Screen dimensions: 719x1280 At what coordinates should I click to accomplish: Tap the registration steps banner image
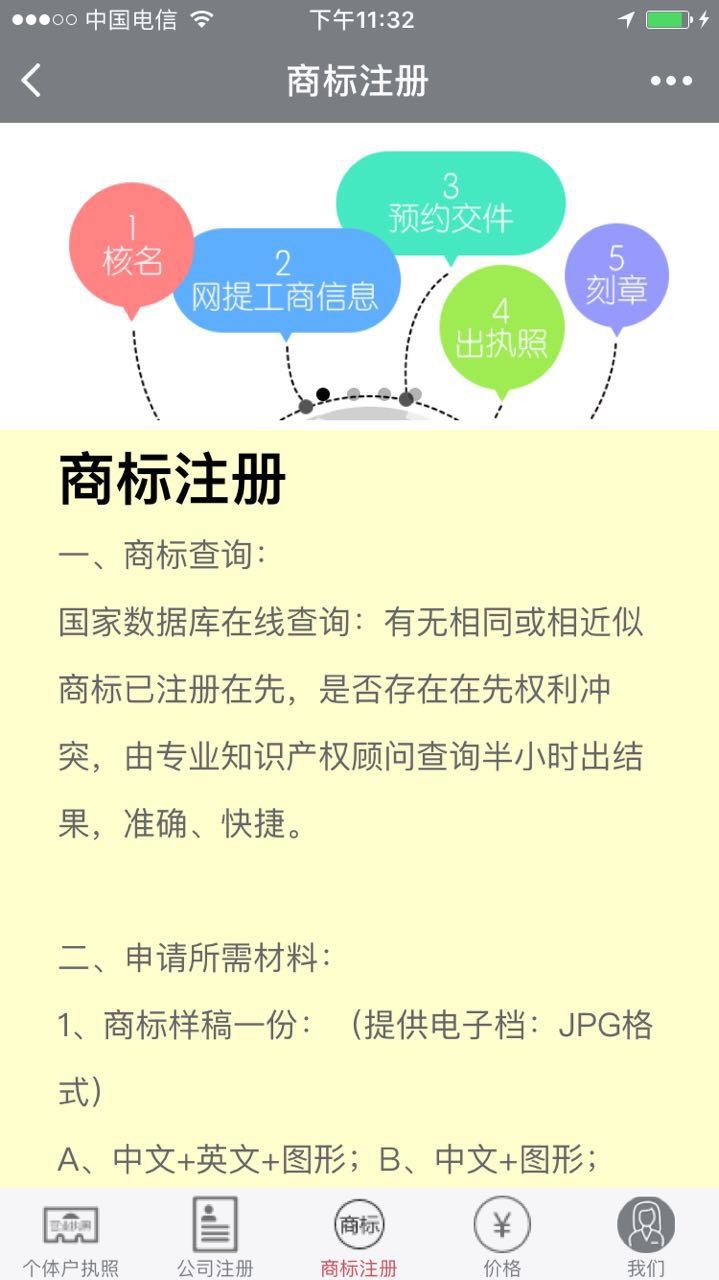(x=359, y=276)
